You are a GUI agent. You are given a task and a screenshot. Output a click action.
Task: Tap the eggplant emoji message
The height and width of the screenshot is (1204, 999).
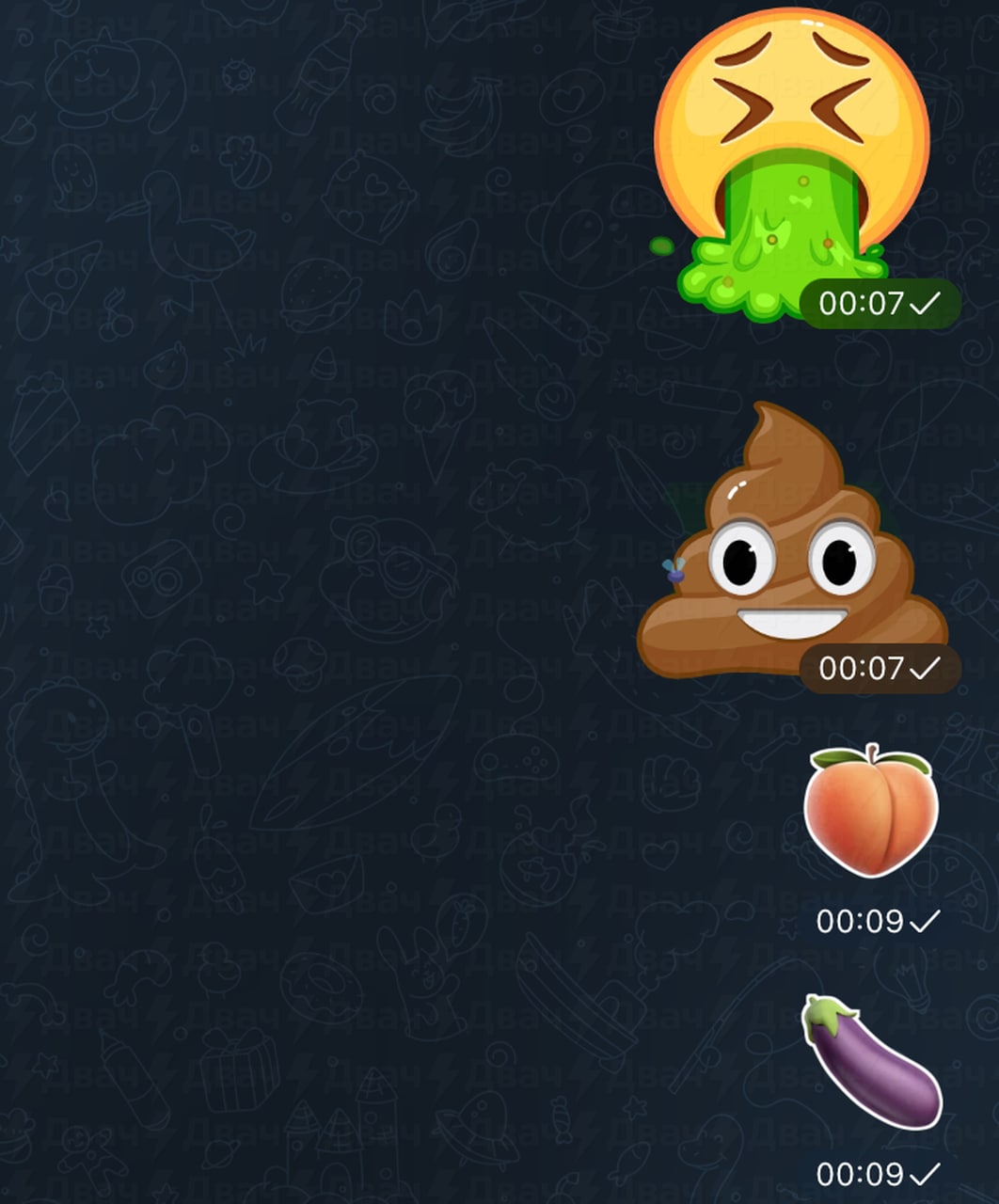coord(871,1062)
